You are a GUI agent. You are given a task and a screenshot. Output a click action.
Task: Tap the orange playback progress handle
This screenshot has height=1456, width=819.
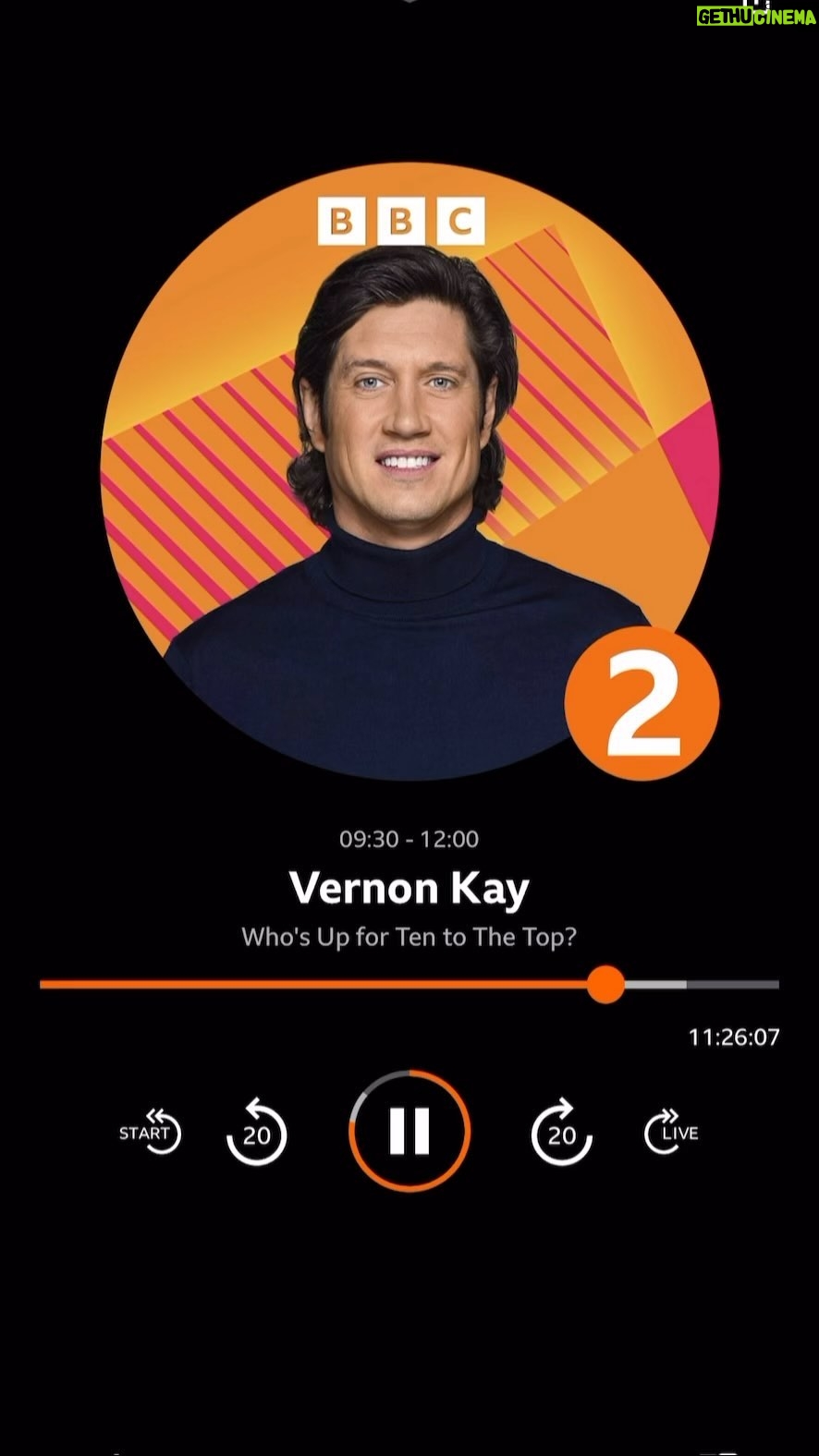605,984
